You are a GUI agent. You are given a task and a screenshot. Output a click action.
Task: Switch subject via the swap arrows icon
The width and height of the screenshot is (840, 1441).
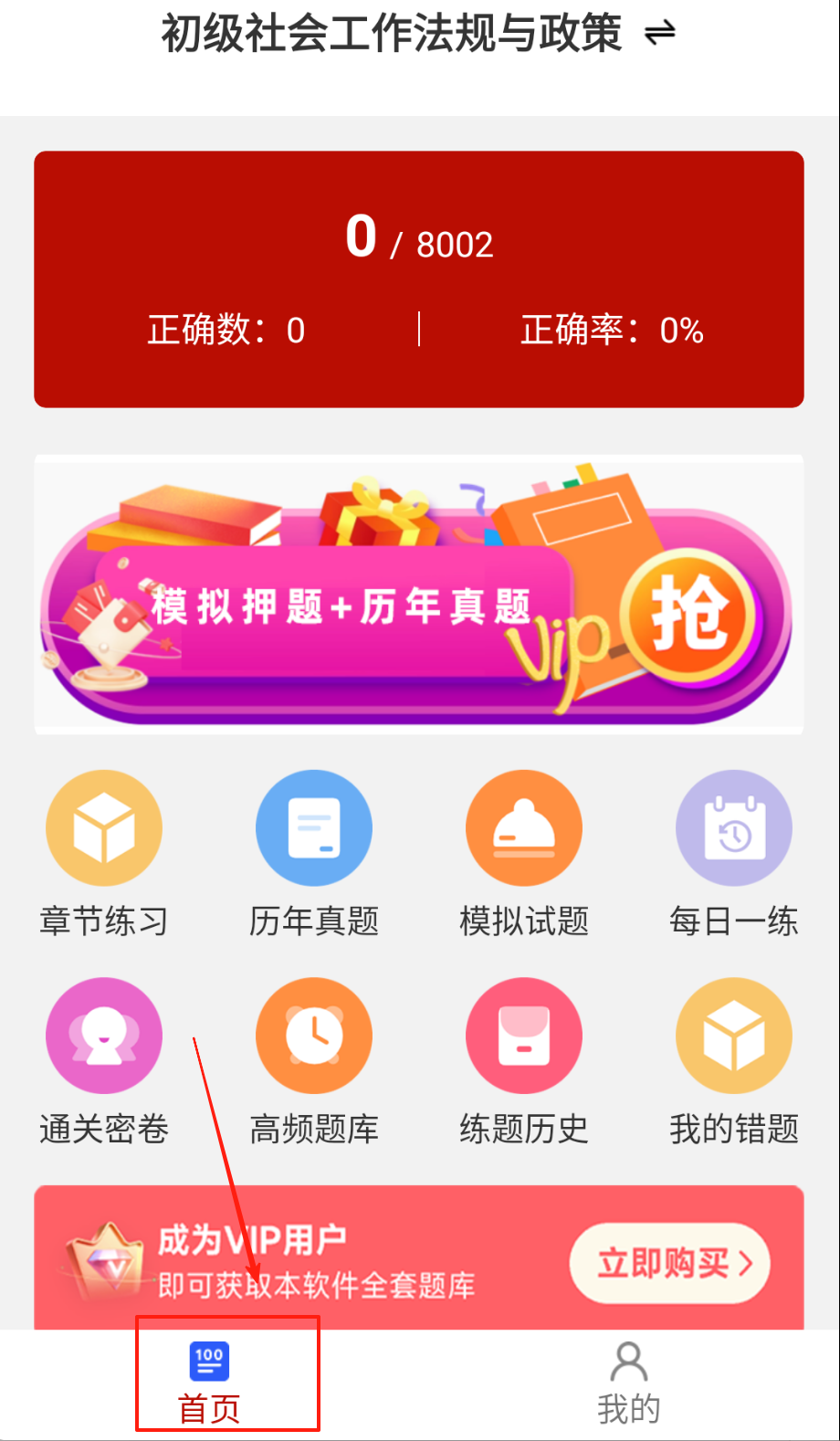pyautogui.click(x=659, y=34)
